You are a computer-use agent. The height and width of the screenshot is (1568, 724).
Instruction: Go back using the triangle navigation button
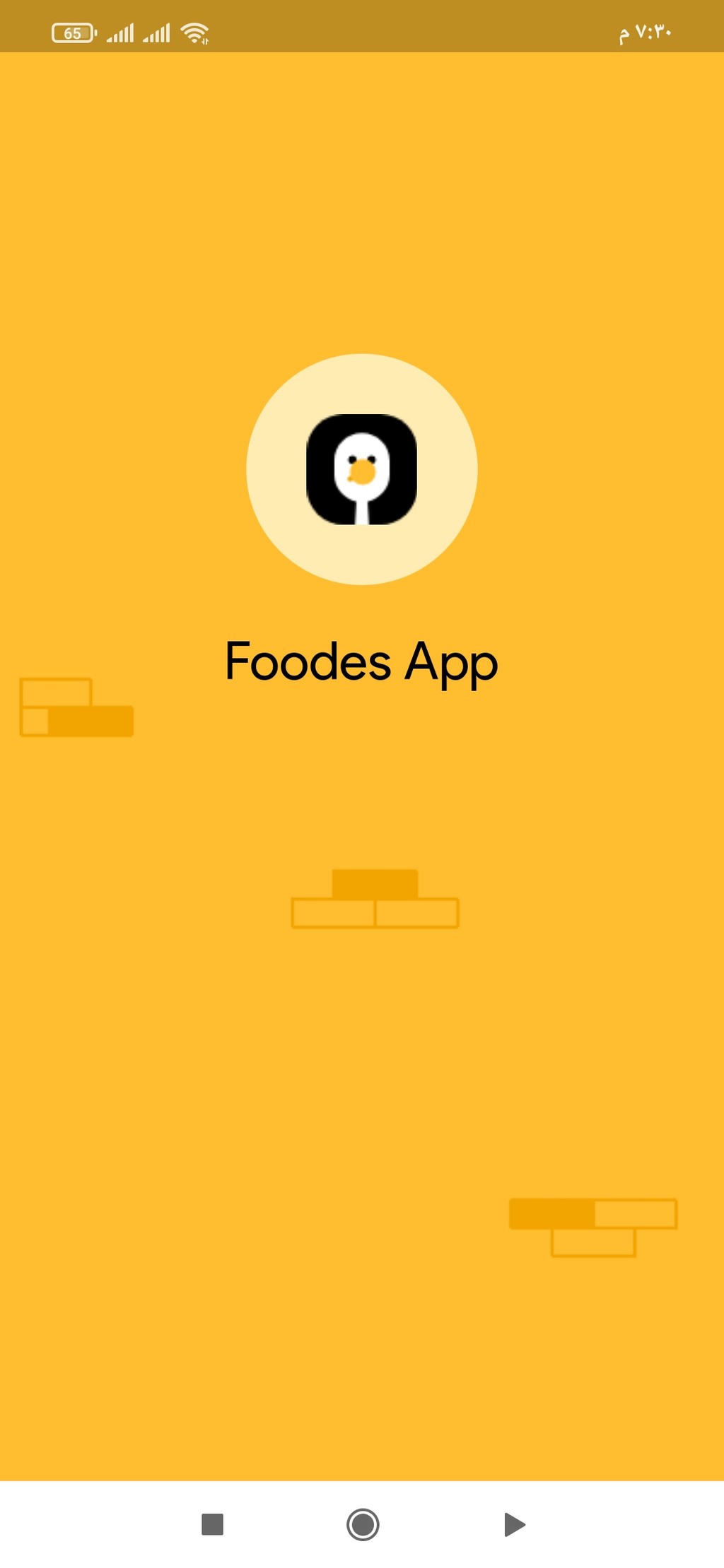tap(515, 1524)
